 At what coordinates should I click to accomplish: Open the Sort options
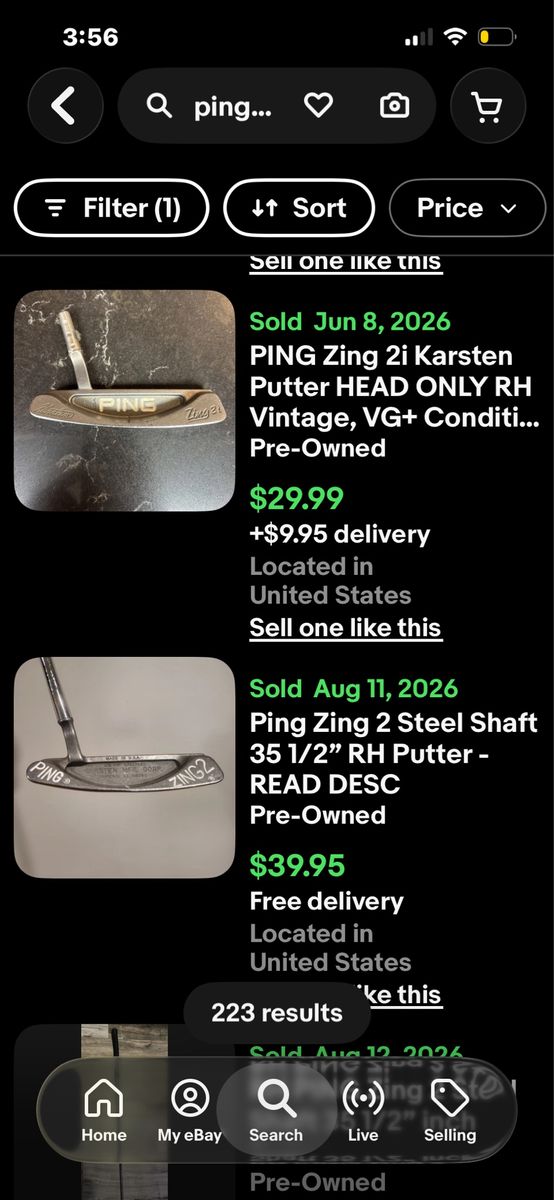pyautogui.click(x=299, y=208)
